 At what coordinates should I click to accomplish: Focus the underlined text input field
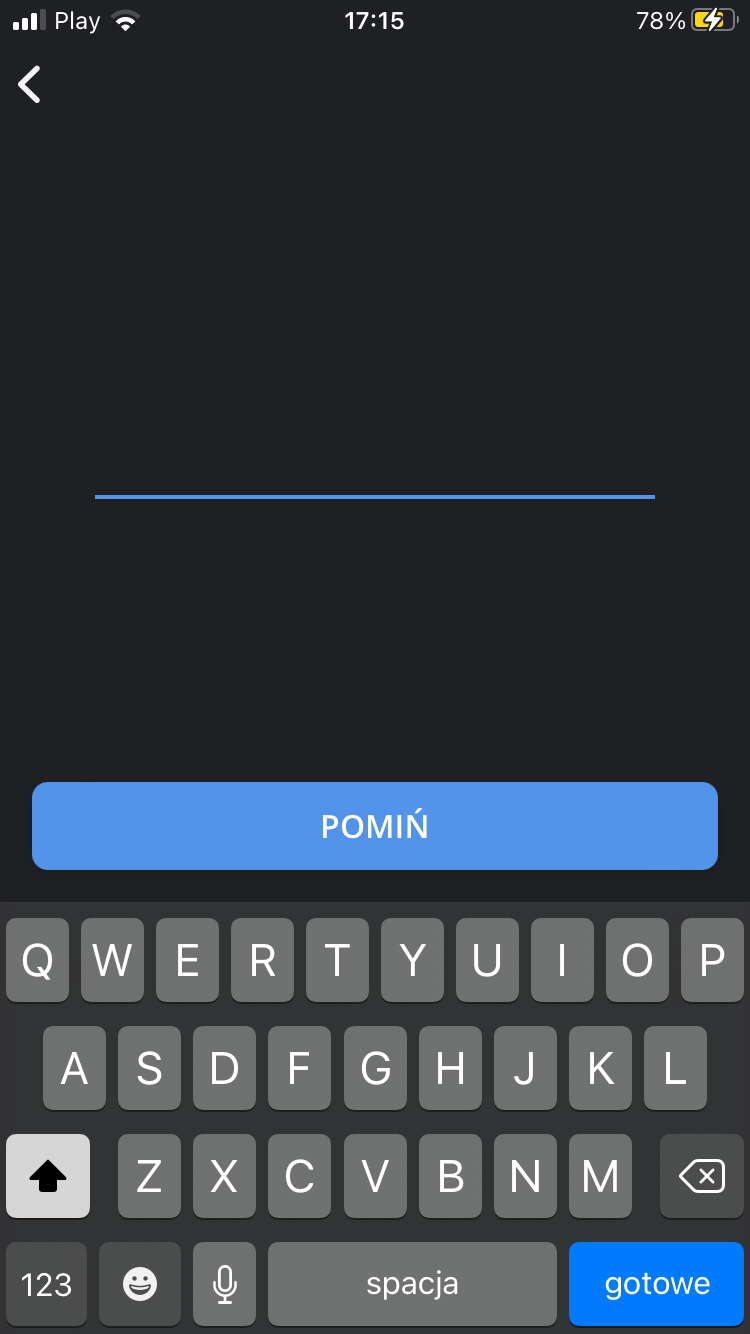375,470
